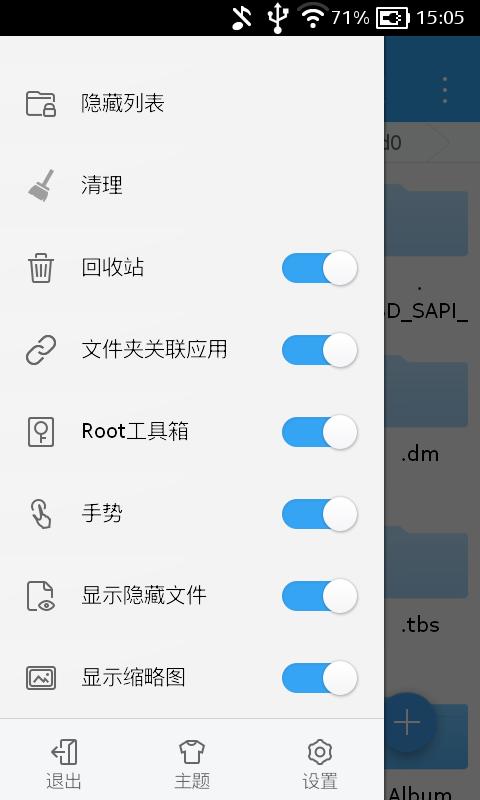Screen dimensions: 480x800
Task: Disable the 文件夹关联应用 switch
Action: click(320, 350)
